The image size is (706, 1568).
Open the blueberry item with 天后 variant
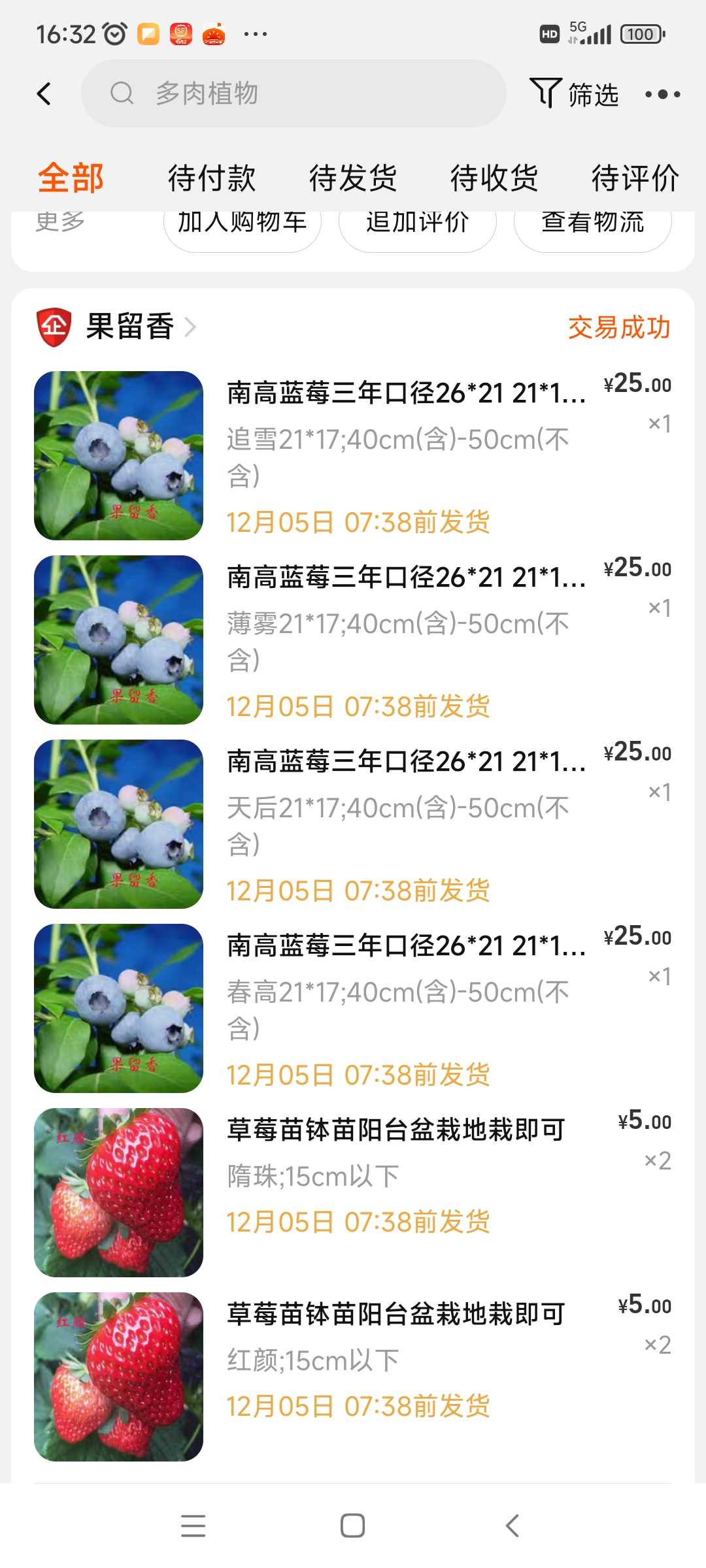coord(353,824)
